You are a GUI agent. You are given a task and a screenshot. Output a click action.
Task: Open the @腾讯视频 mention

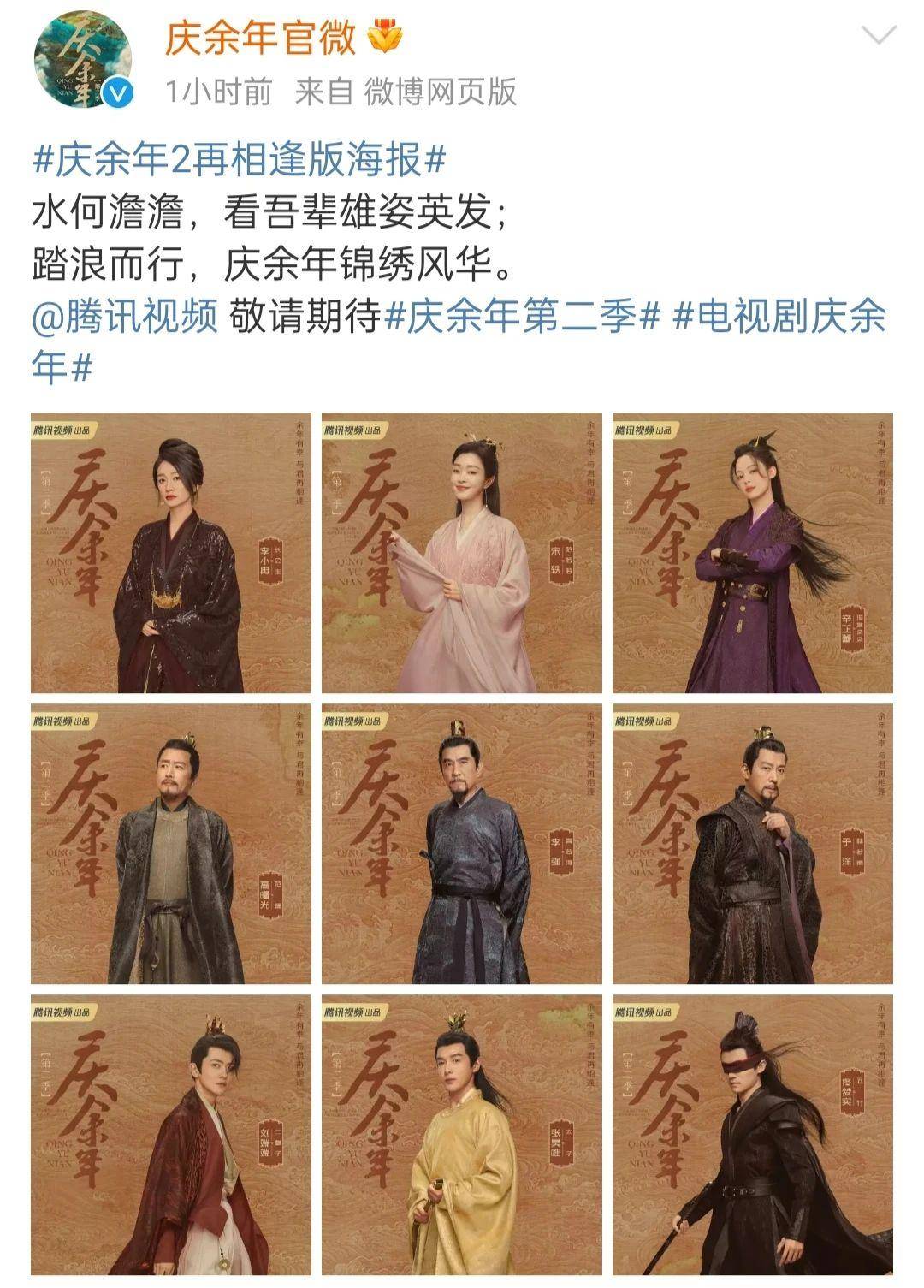125,318
